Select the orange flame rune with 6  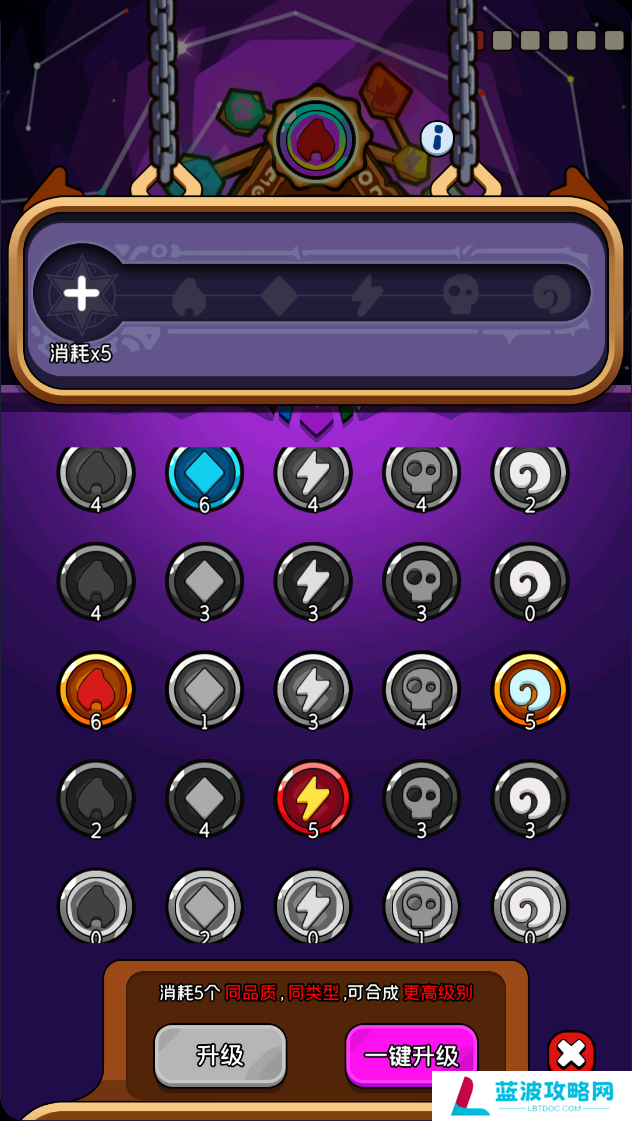(96, 690)
